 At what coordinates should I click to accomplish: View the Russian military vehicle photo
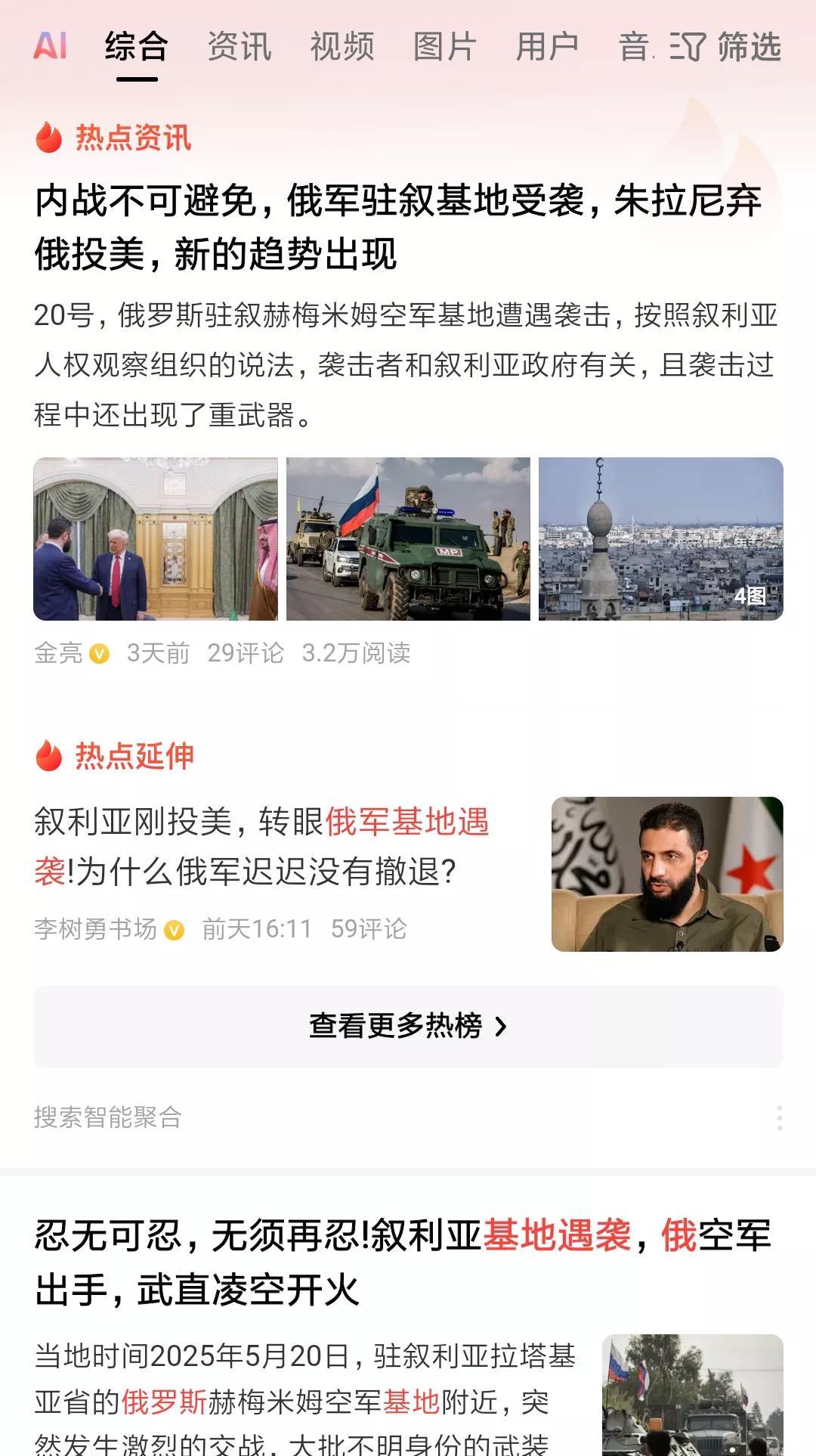click(x=408, y=539)
